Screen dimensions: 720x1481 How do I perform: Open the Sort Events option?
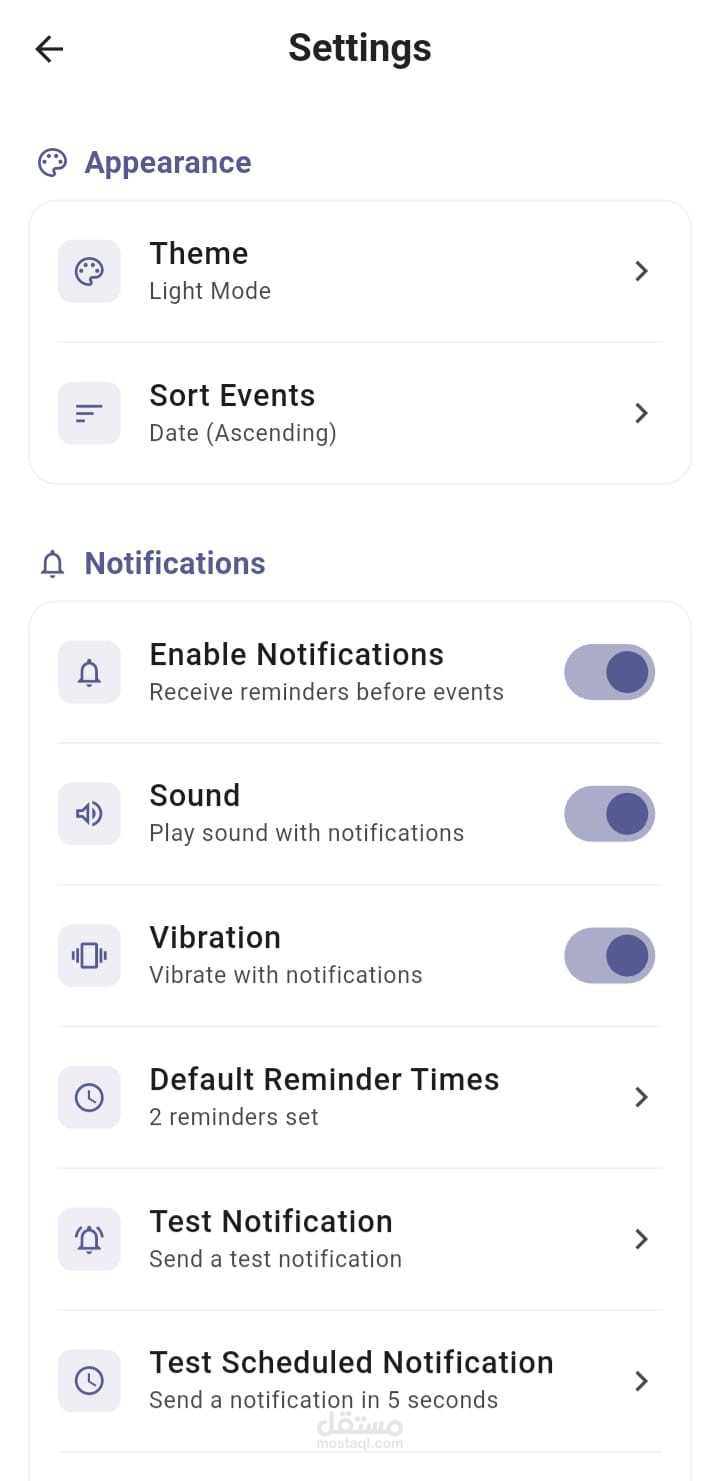coord(360,413)
